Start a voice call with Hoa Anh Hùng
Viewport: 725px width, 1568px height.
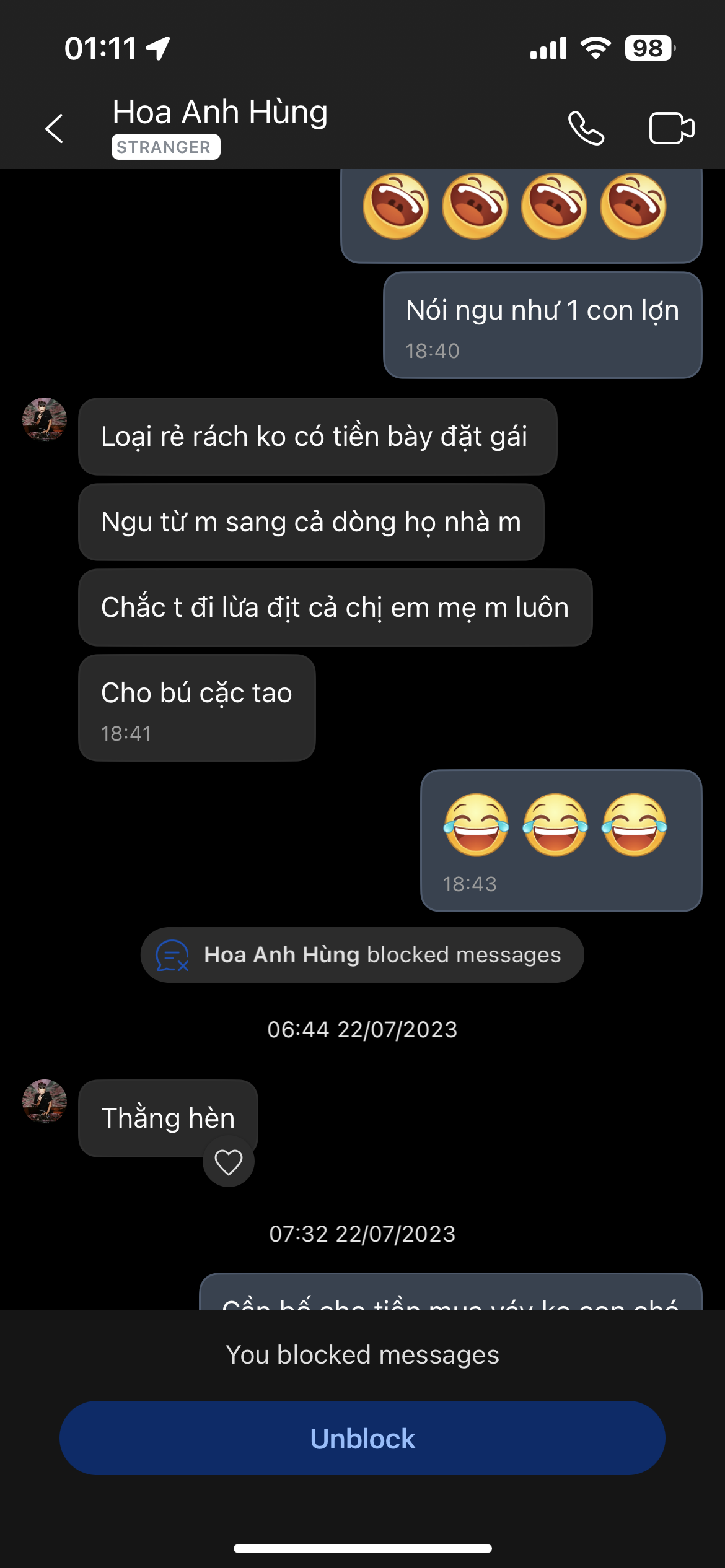(586, 128)
